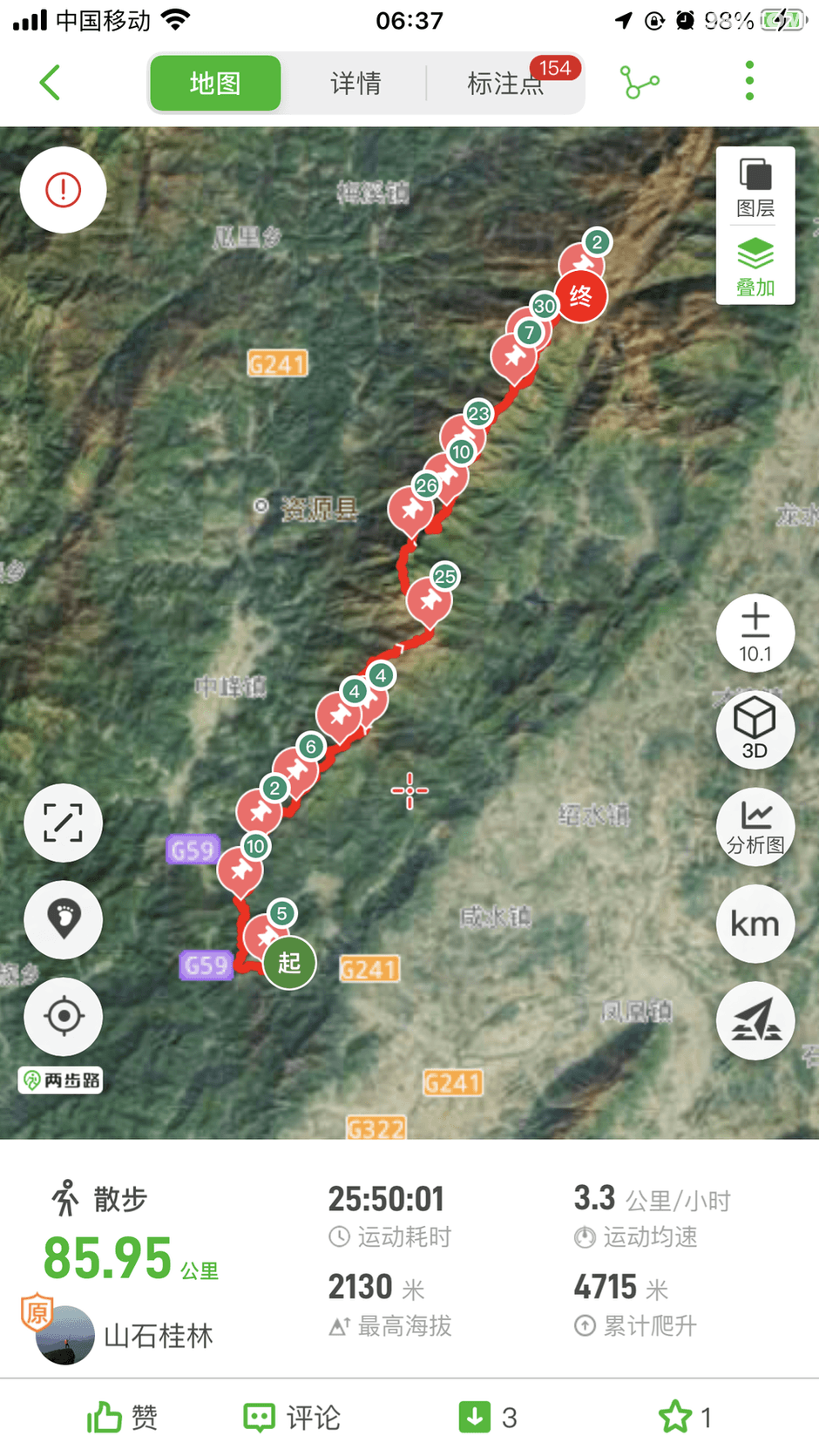Open the 标注点 tab
This screenshot has width=819, height=1456.
pyautogui.click(x=505, y=84)
